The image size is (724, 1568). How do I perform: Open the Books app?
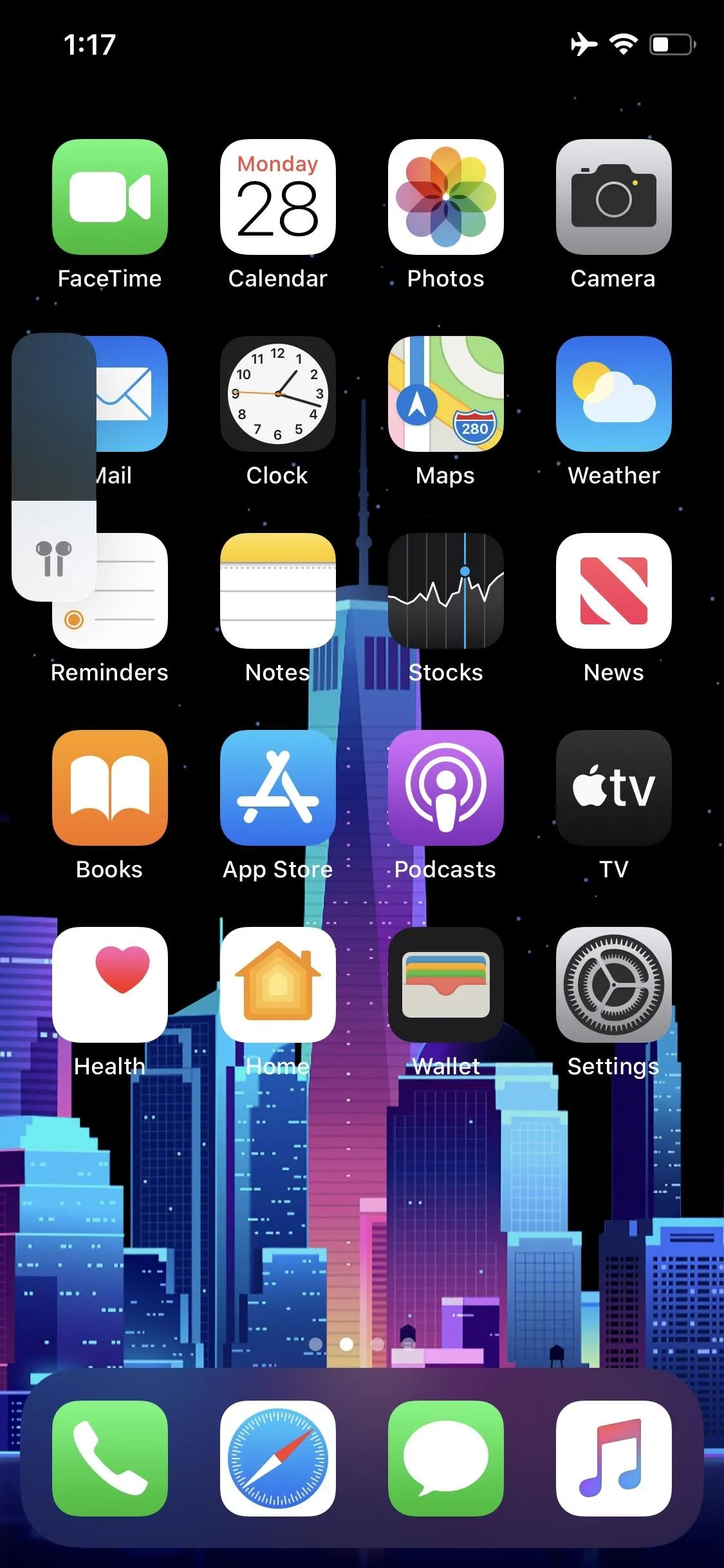110,788
